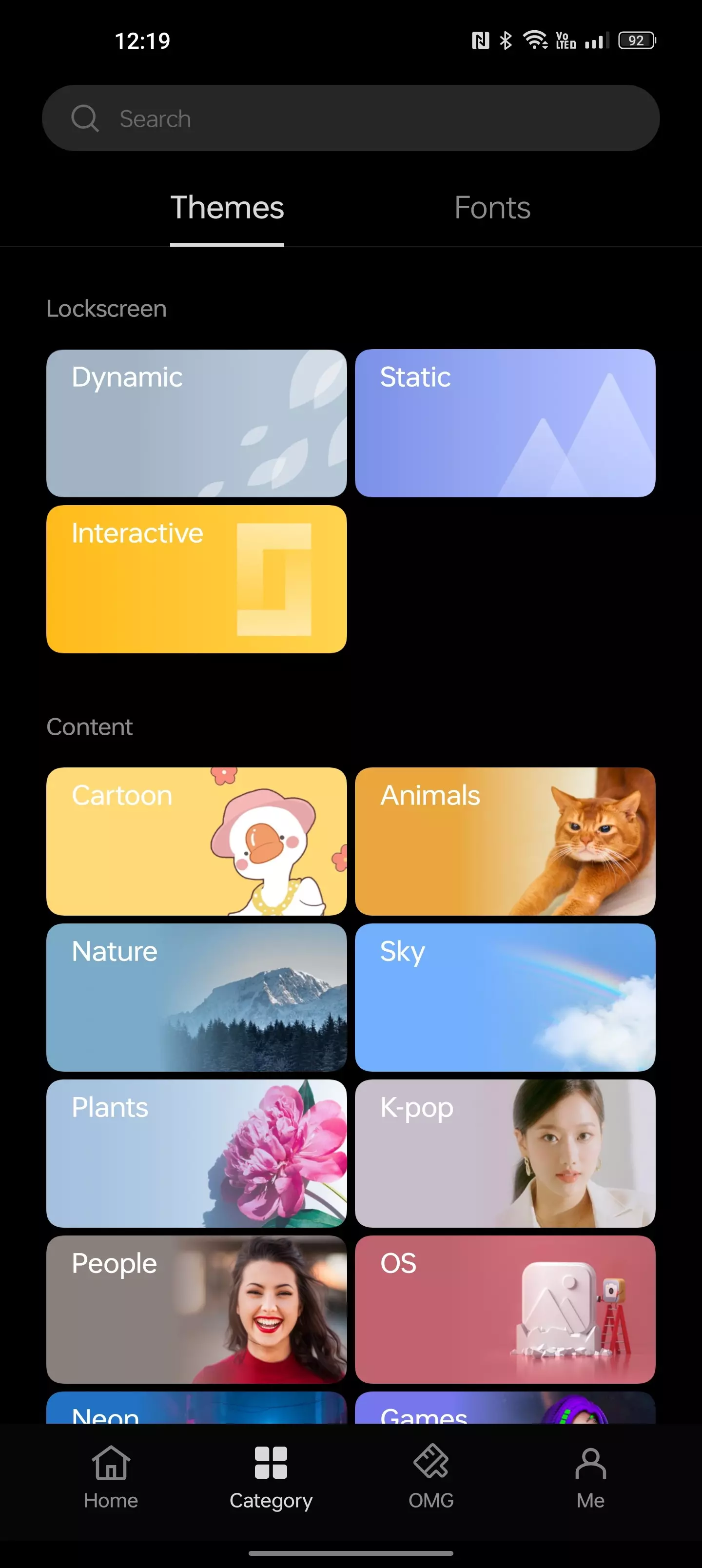Open the Static lockscreen category
This screenshot has height=1568, width=702.
505,423
